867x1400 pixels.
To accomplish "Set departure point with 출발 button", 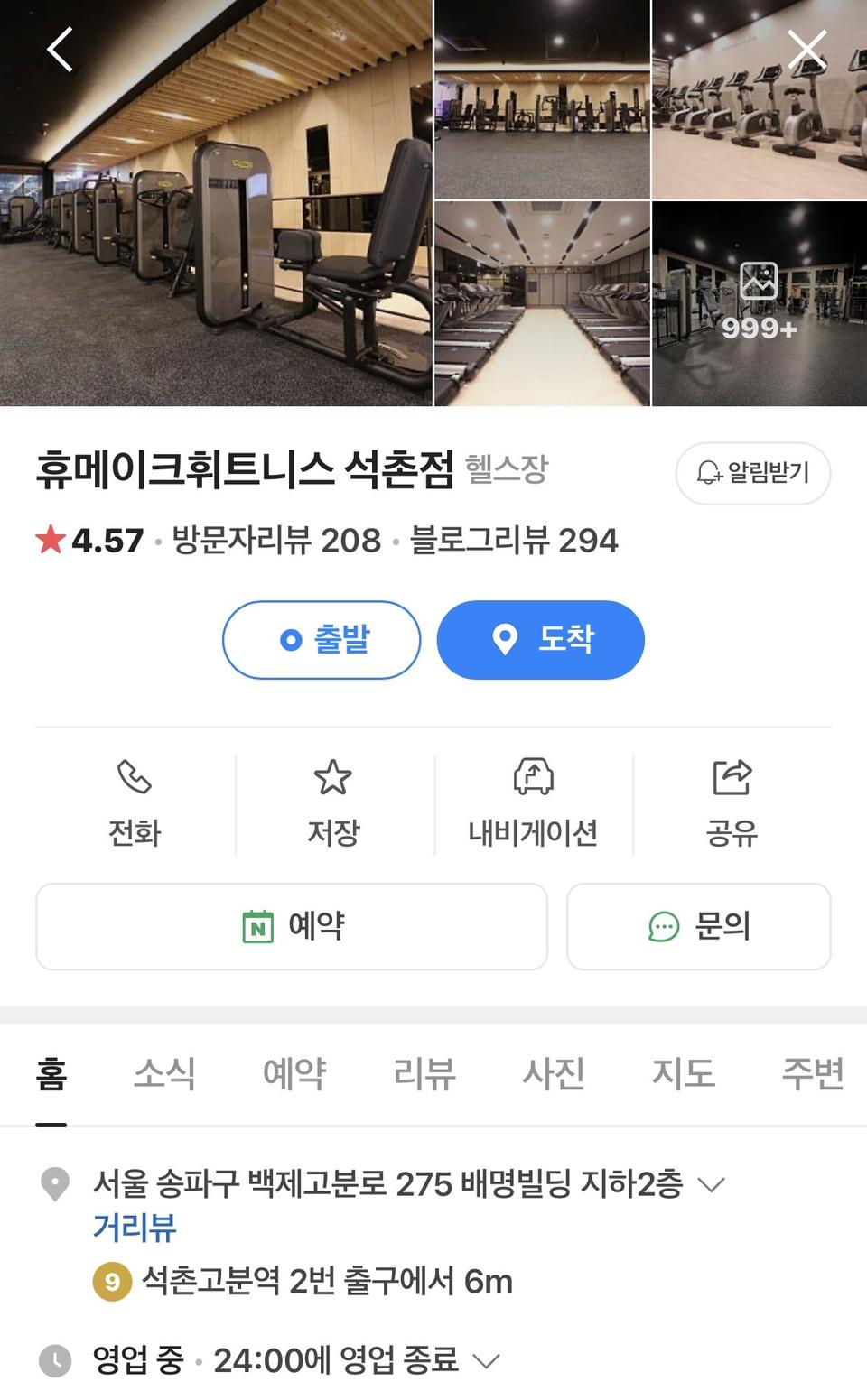I will (321, 639).
